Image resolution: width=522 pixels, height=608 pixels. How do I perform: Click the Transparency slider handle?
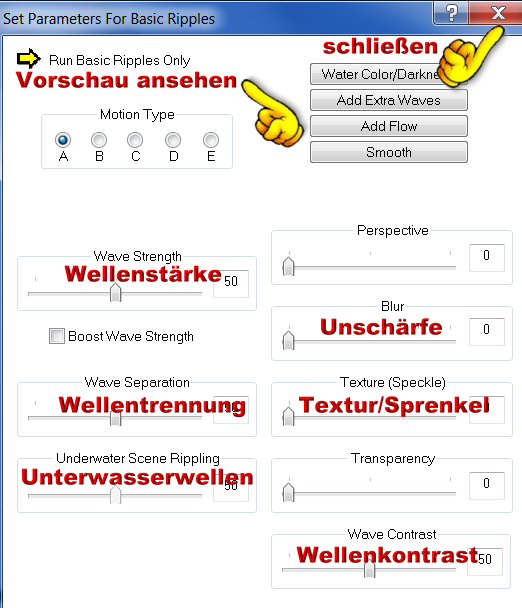[289, 492]
